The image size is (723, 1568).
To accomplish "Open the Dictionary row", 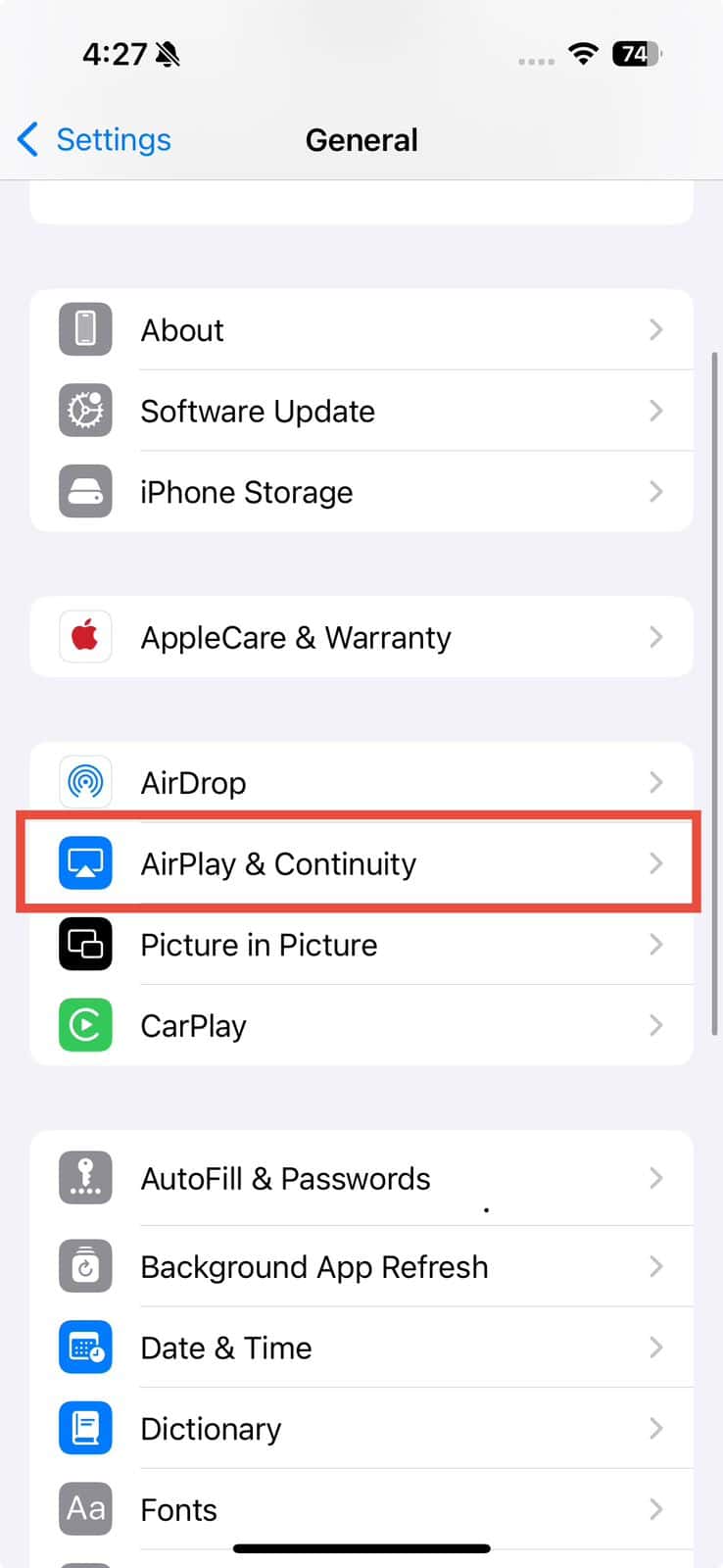I will pos(361,1429).
